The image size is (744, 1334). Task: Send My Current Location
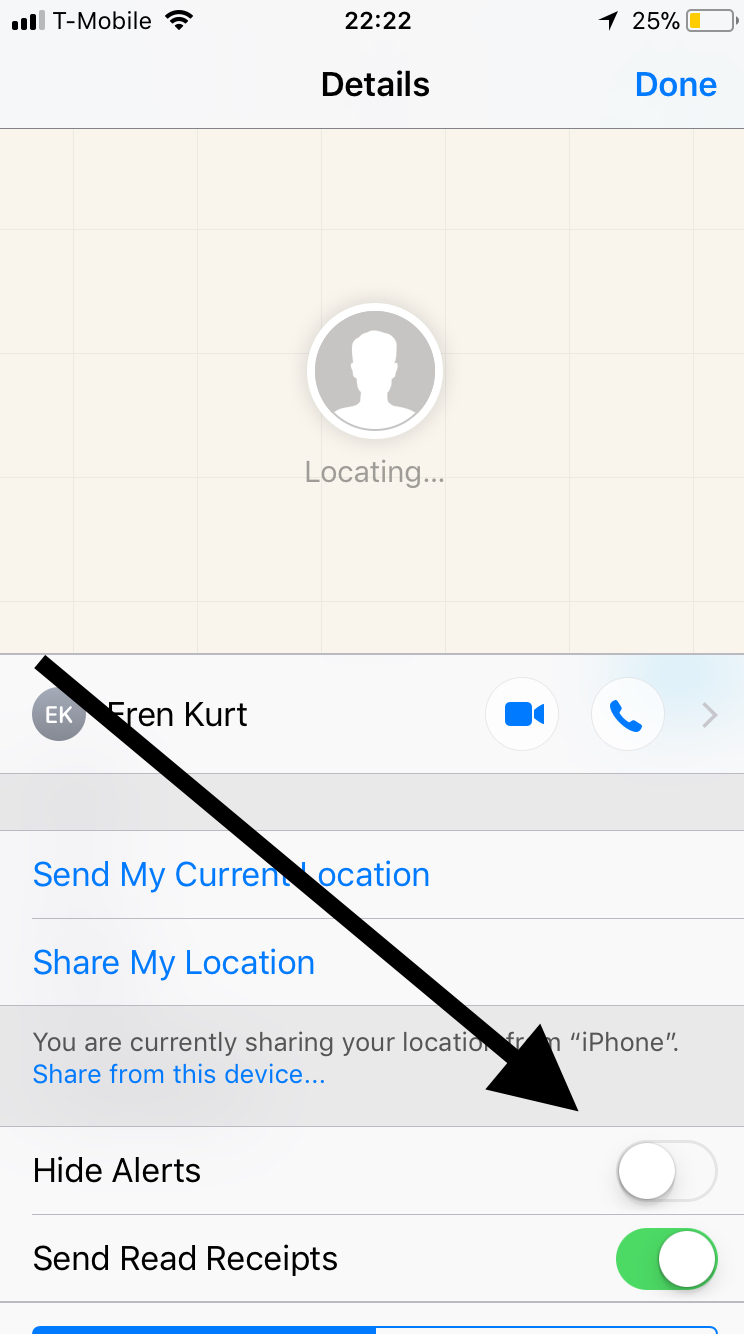(231, 874)
